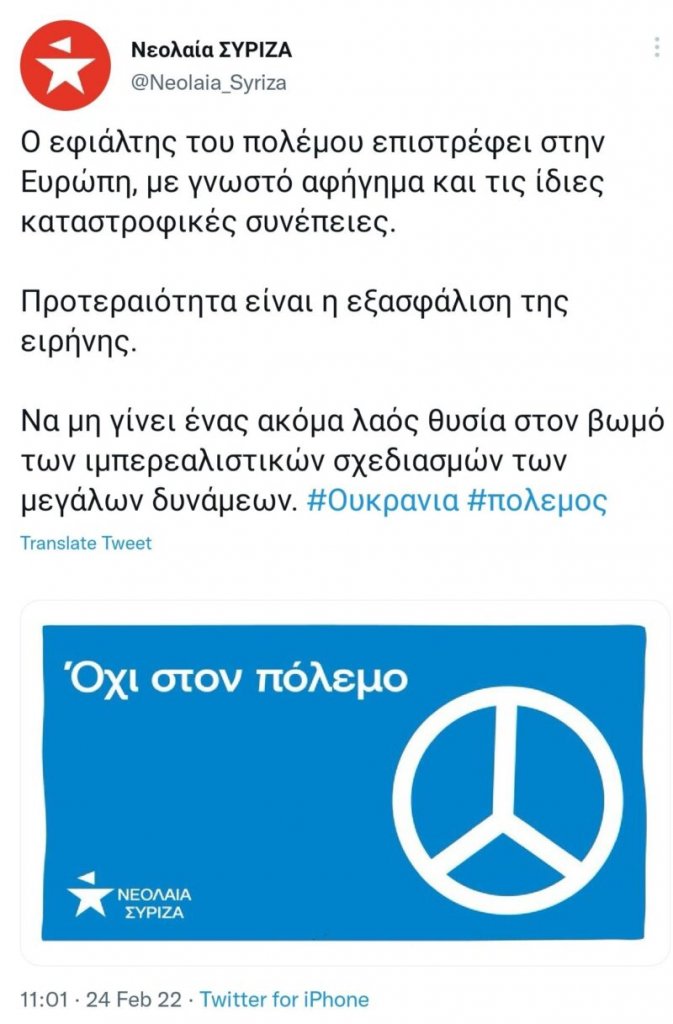Image resolution: width=673 pixels, height=1024 pixels.
Task: Open the @Neolaia_Syriza account name
Action: click(209, 83)
